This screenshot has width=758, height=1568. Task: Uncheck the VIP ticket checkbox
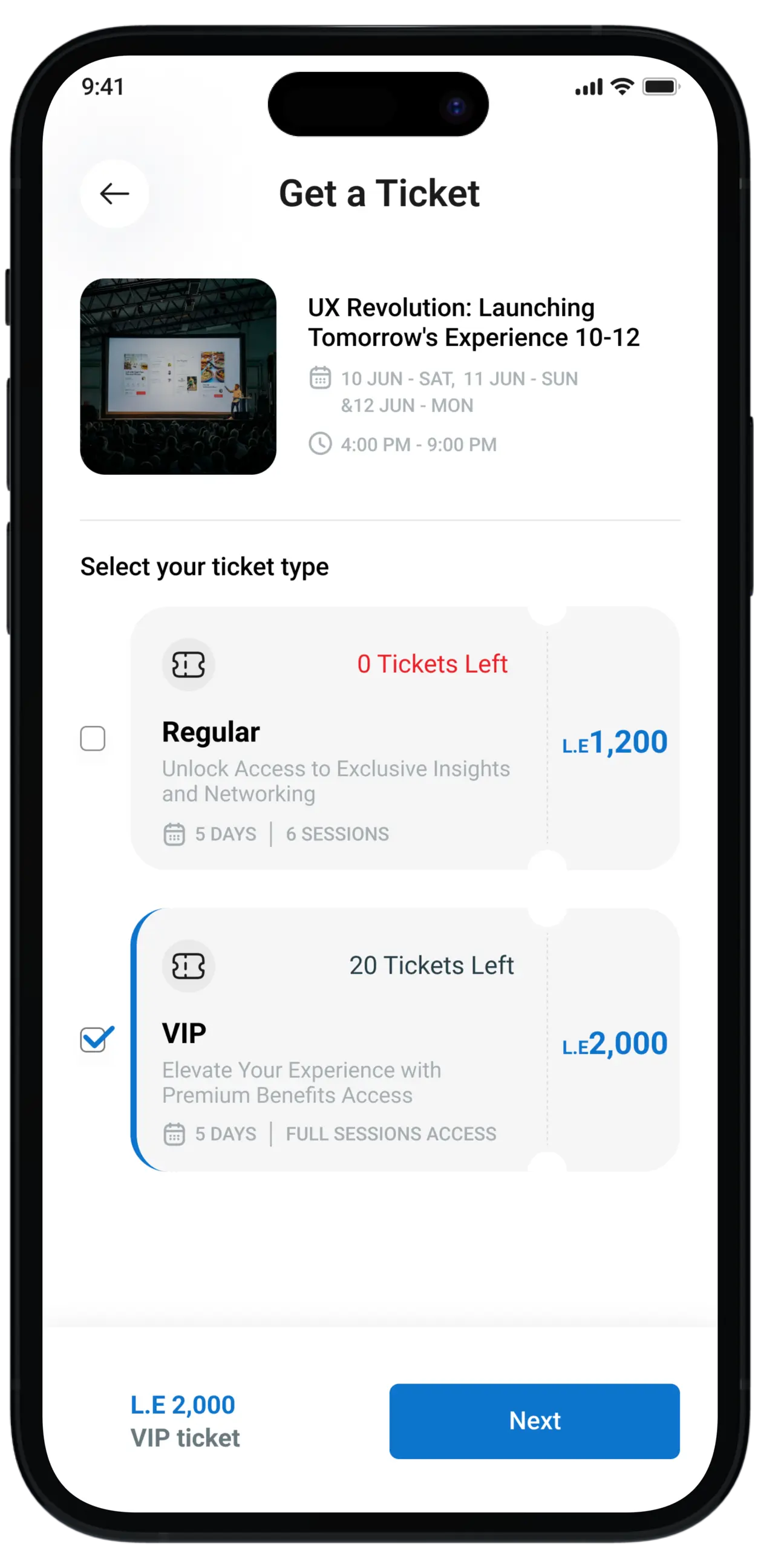click(94, 1040)
